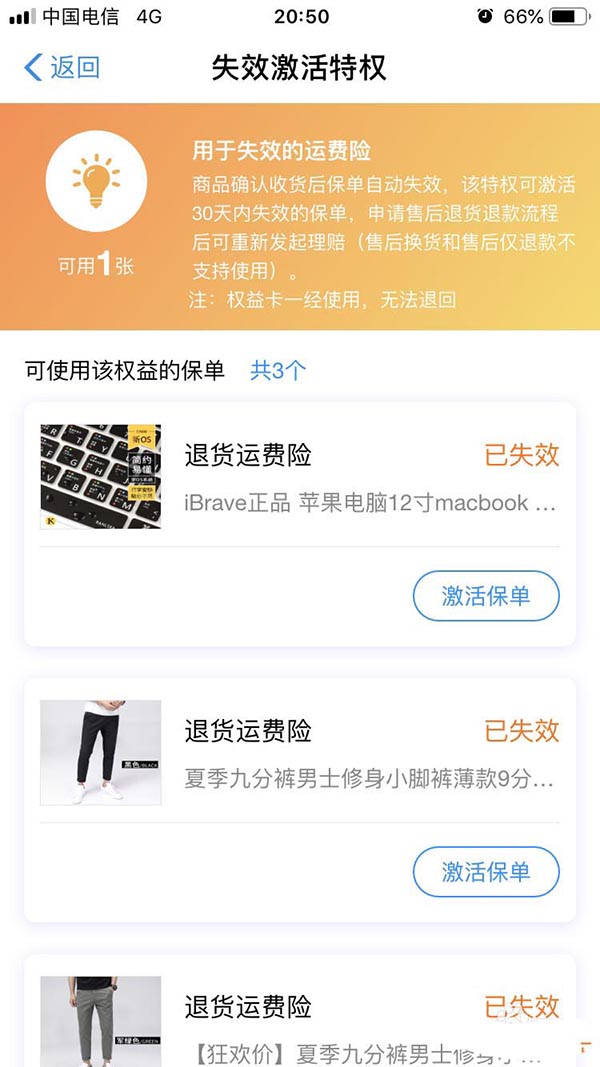
Task: Go back via 返回
Action: [x=62, y=68]
